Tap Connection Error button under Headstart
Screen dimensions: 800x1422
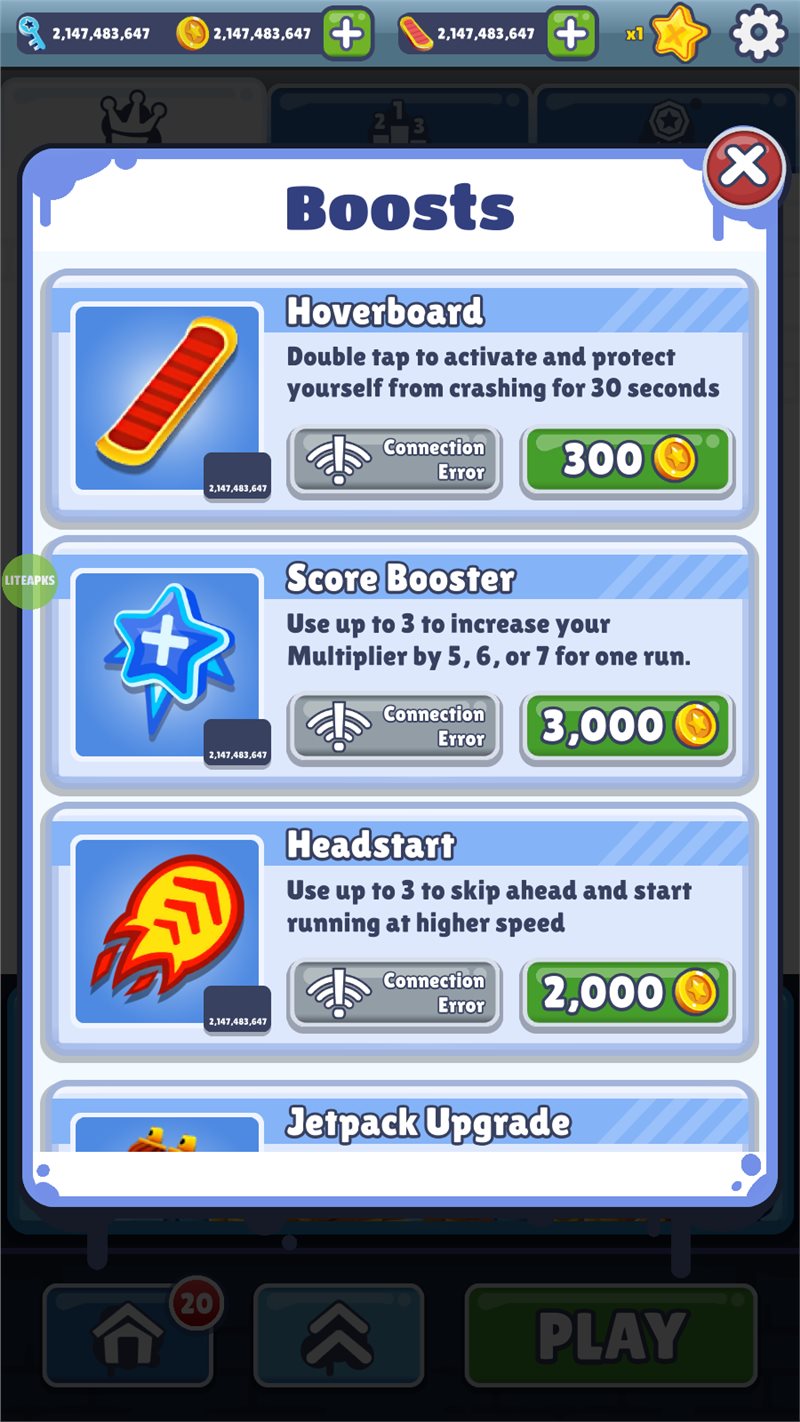tap(395, 994)
